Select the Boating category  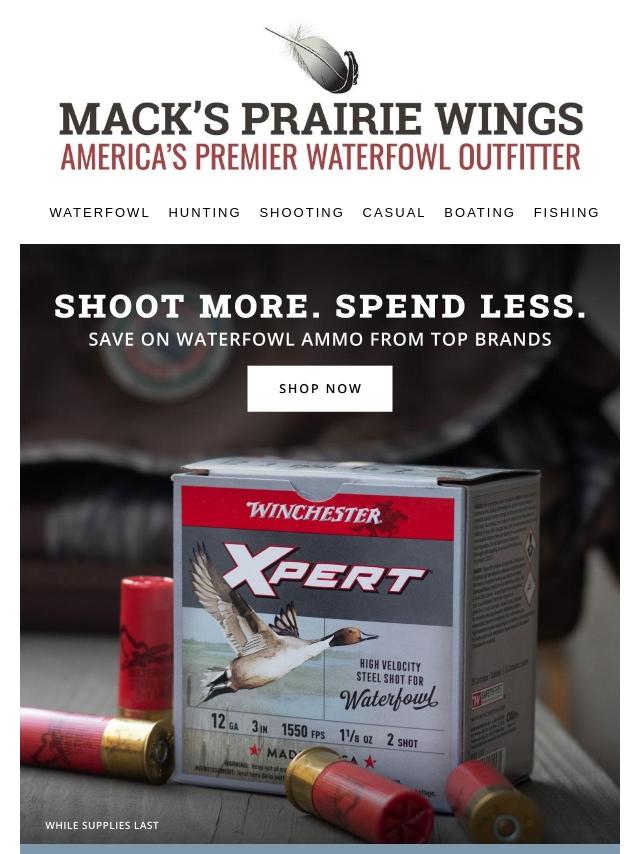coord(479,212)
